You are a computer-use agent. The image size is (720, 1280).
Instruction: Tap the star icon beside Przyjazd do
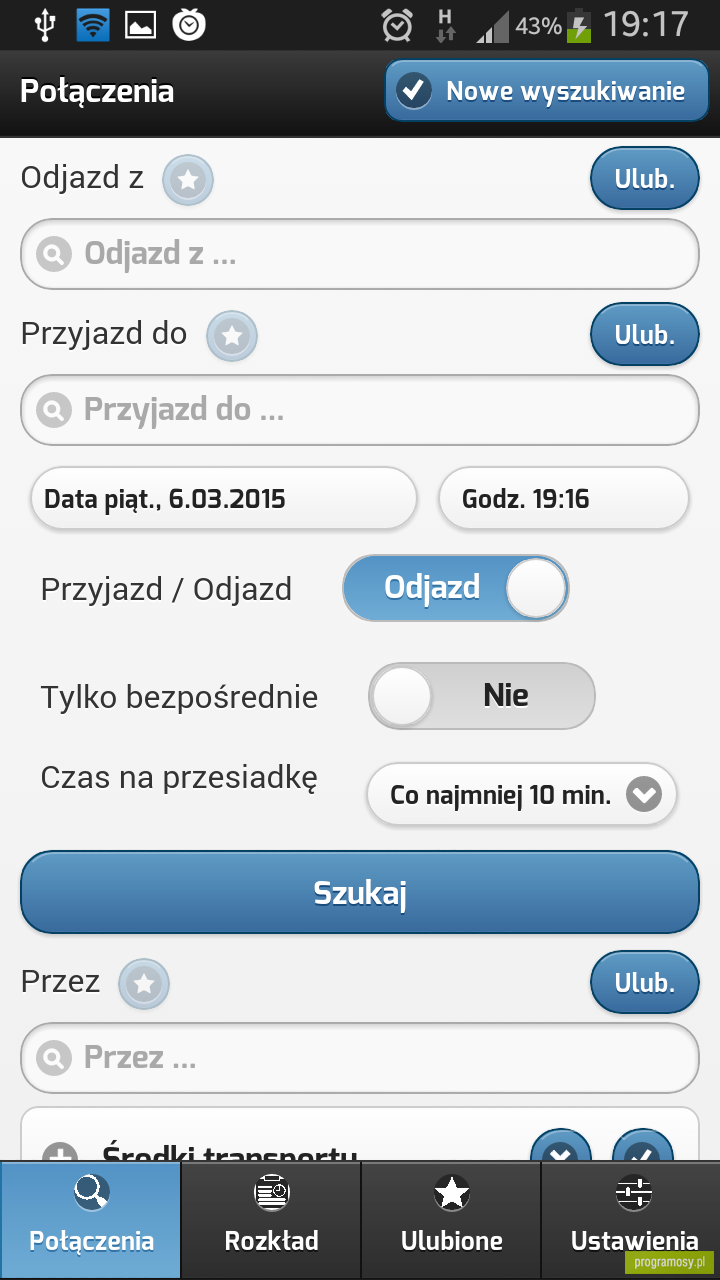click(x=232, y=336)
